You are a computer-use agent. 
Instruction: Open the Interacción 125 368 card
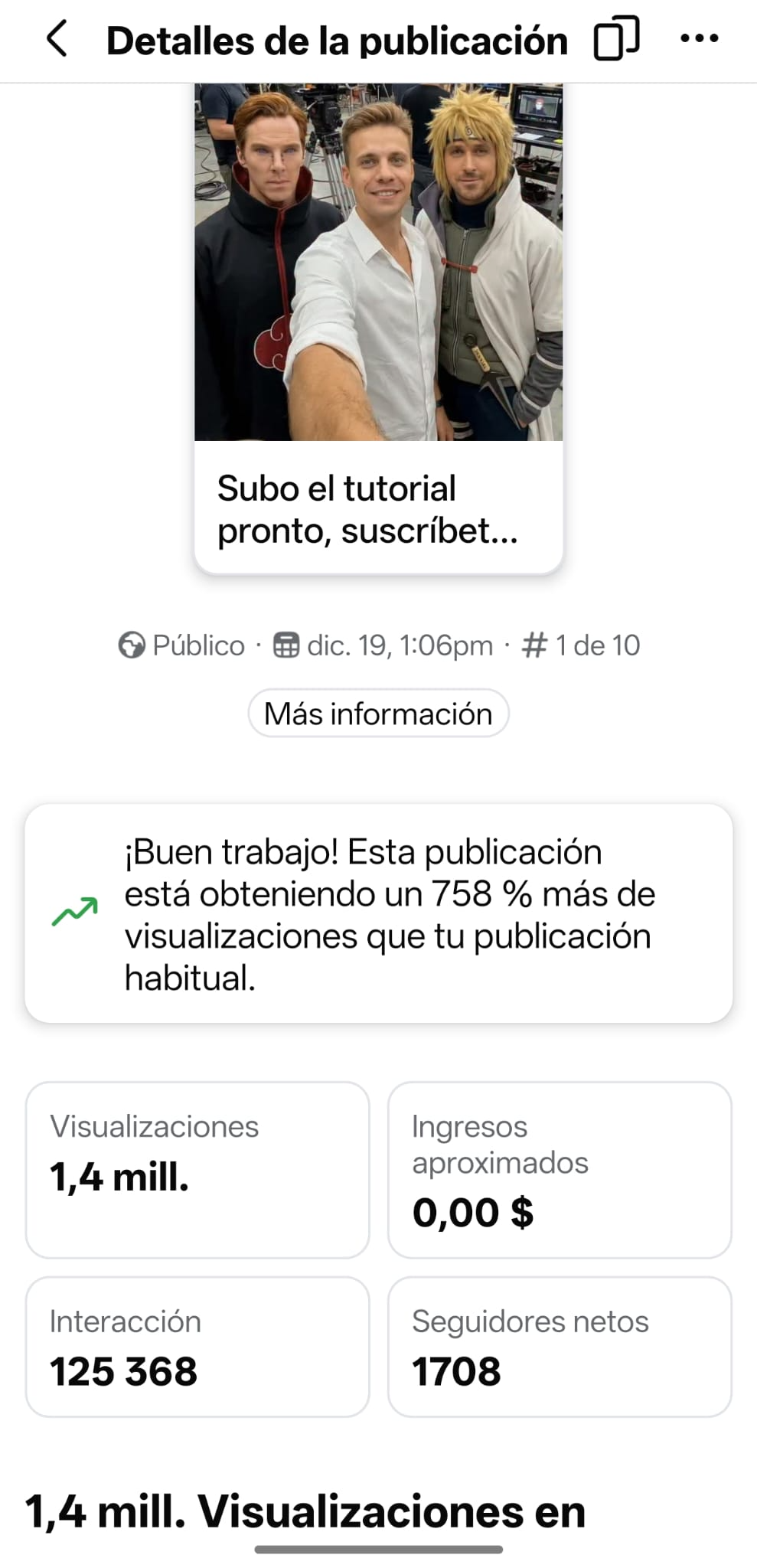(x=197, y=1347)
